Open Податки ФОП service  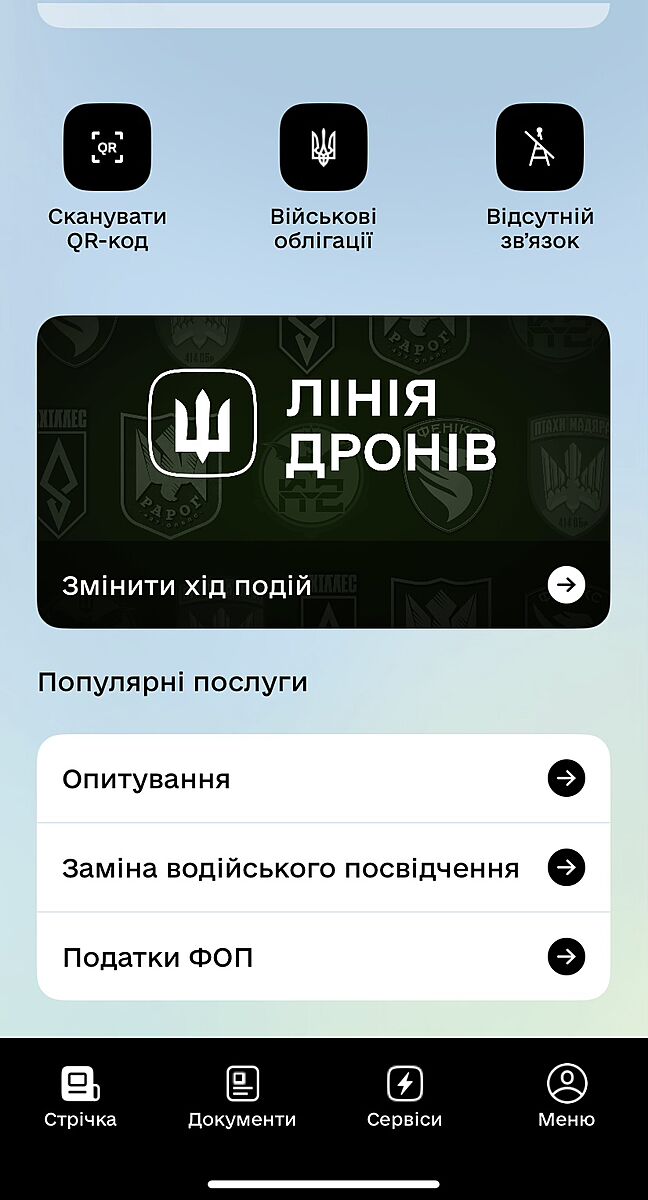[x=323, y=958]
